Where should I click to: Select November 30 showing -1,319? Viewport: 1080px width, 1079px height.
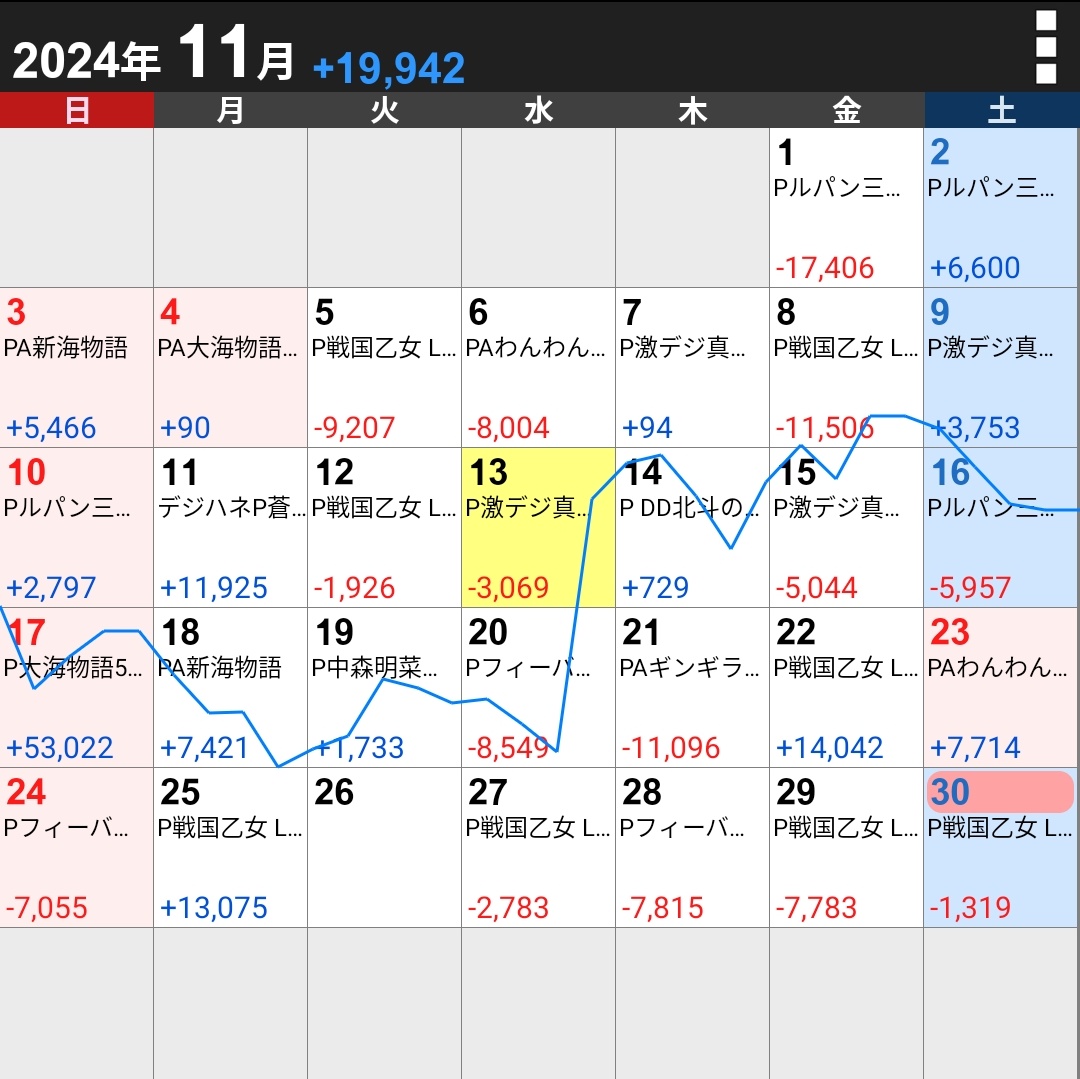[x=1001, y=848]
